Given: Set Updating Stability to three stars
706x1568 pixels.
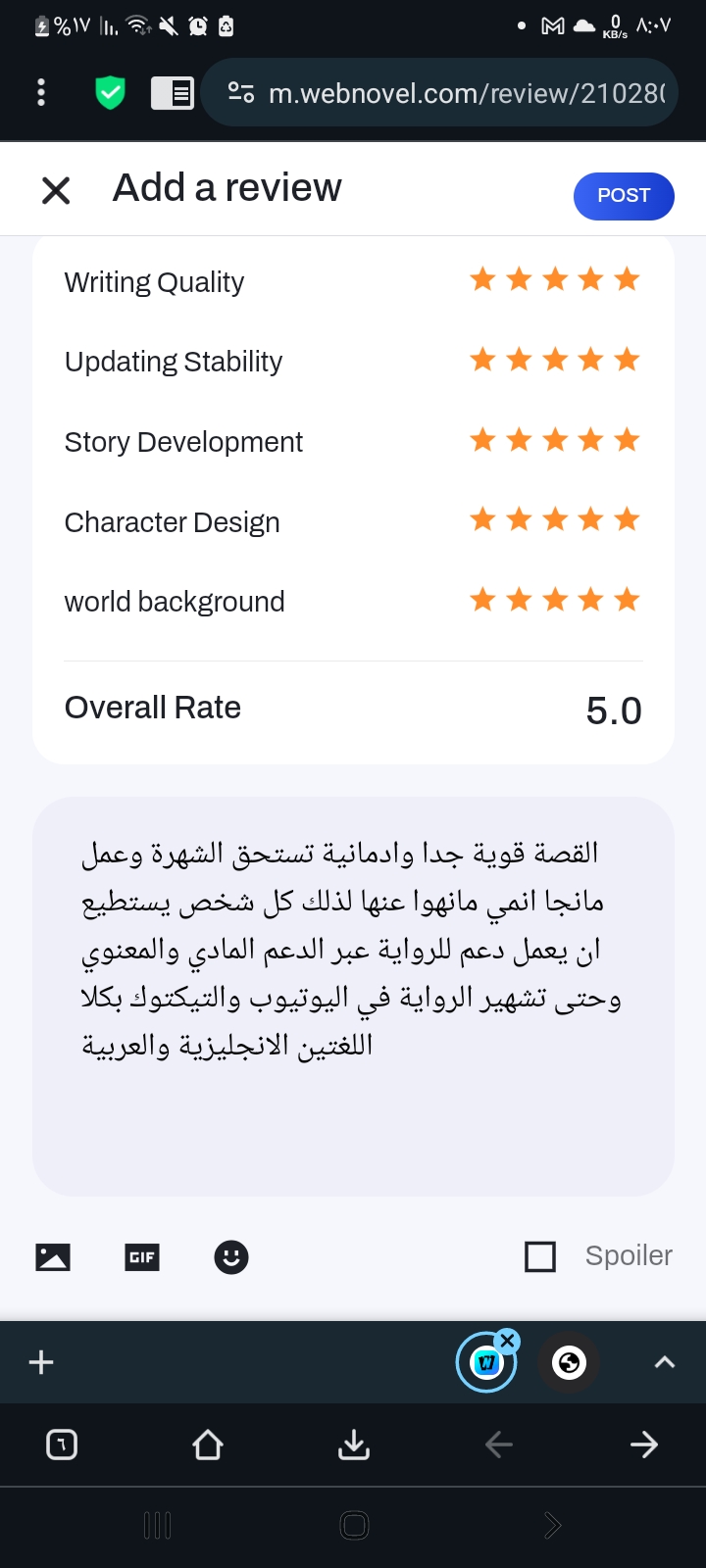Looking at the screenshot, I should [x=555, y=361].
